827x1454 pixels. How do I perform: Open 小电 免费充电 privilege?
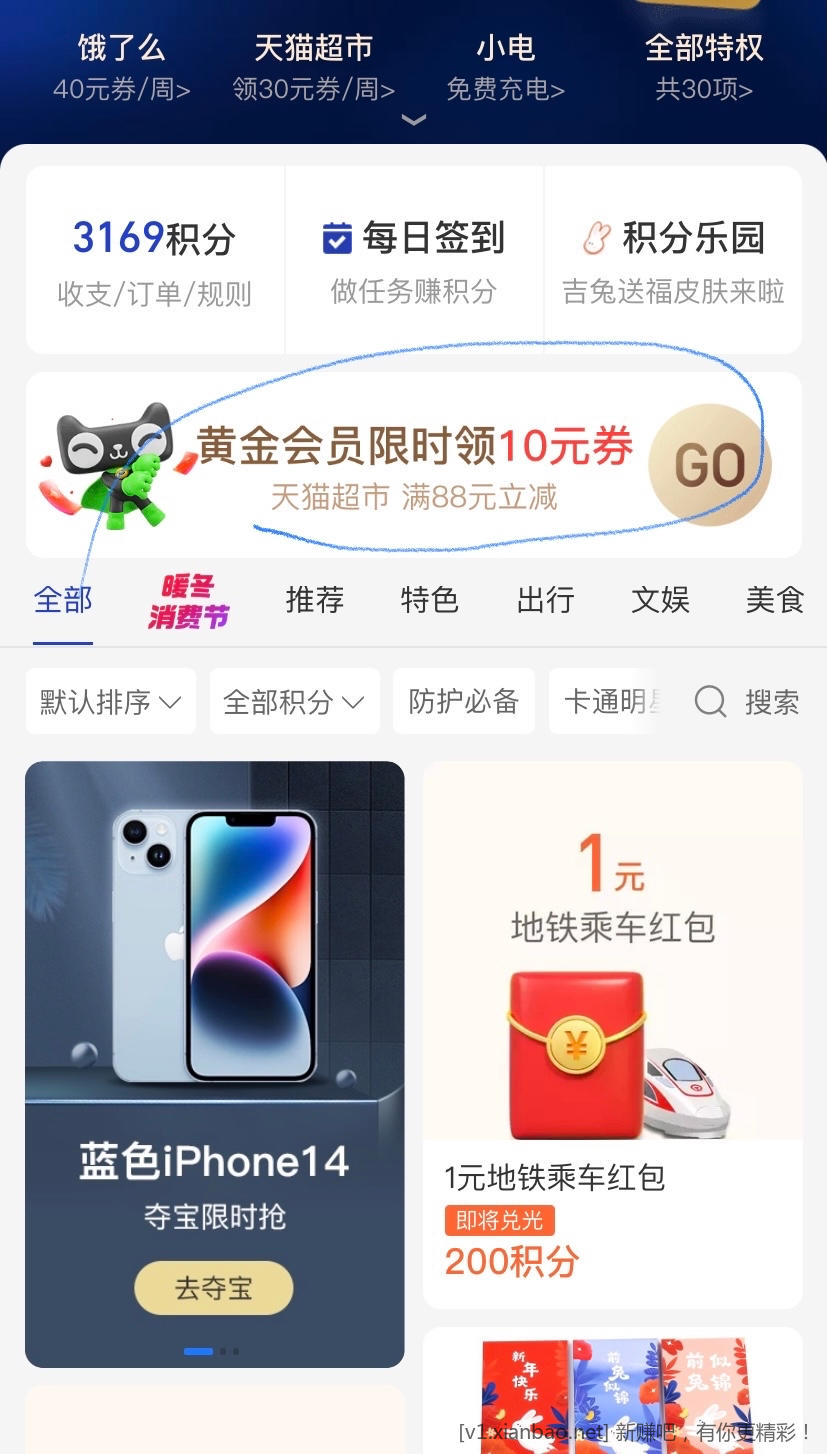pyautogui.click(x=506, y=68)
